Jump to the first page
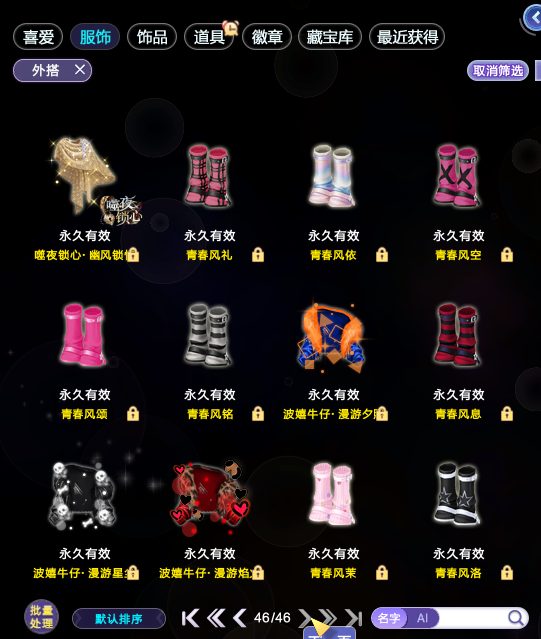Viewport: 541px width, 639px height. pos(190,618)
